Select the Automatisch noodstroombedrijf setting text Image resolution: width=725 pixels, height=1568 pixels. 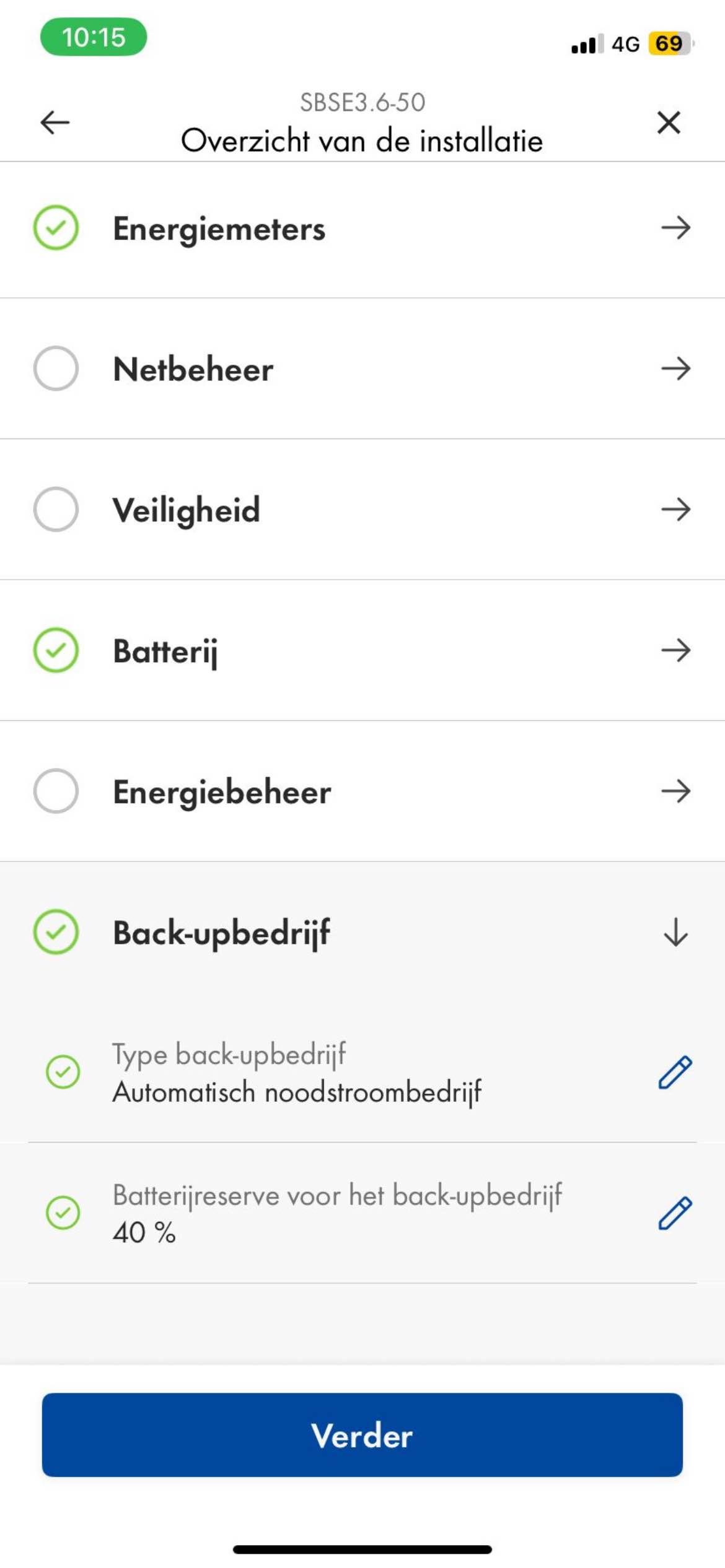click(x=298, y=1092)
